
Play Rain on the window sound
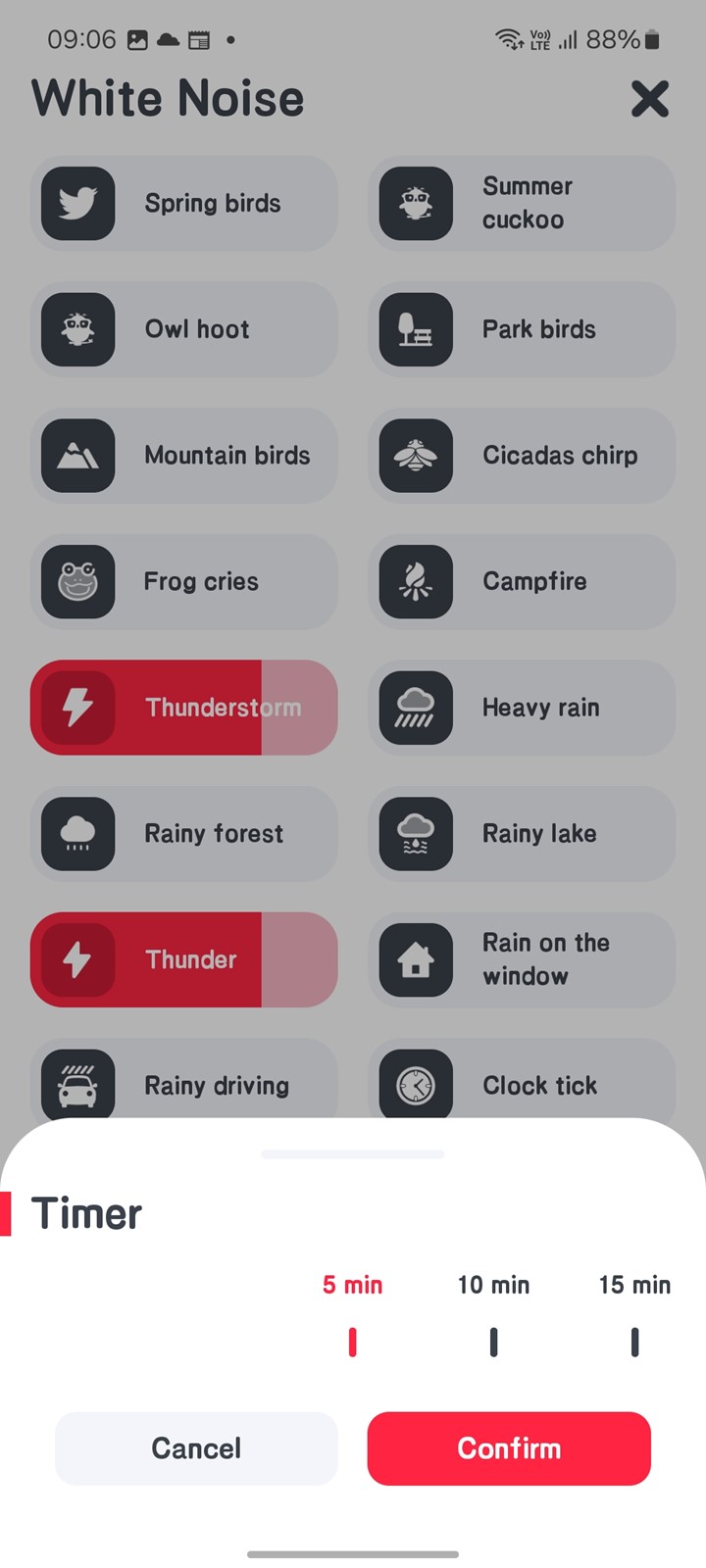click(522, 959)
